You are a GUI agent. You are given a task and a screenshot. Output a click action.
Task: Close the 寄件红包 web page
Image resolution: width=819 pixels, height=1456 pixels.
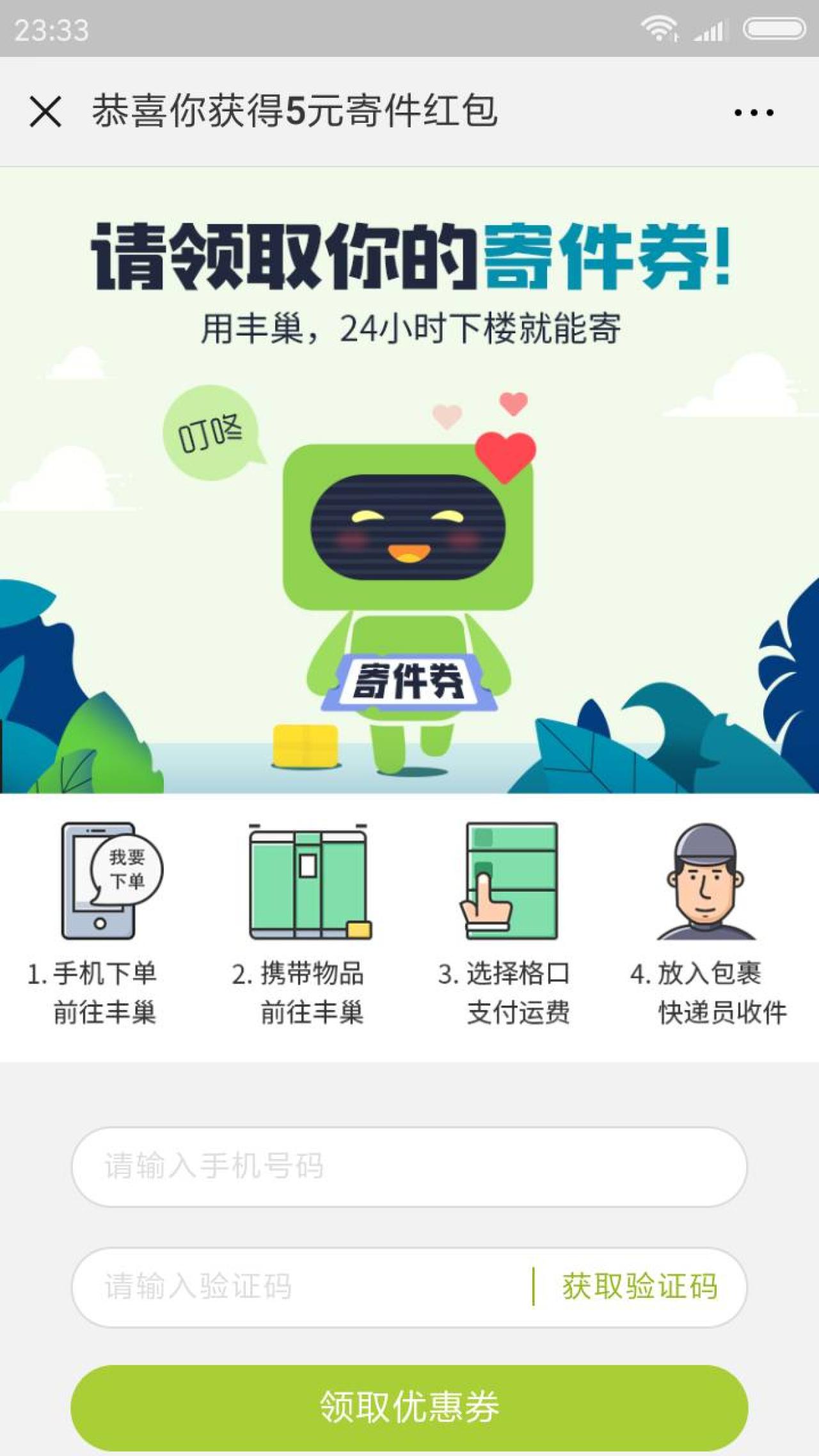click(45, 112)
